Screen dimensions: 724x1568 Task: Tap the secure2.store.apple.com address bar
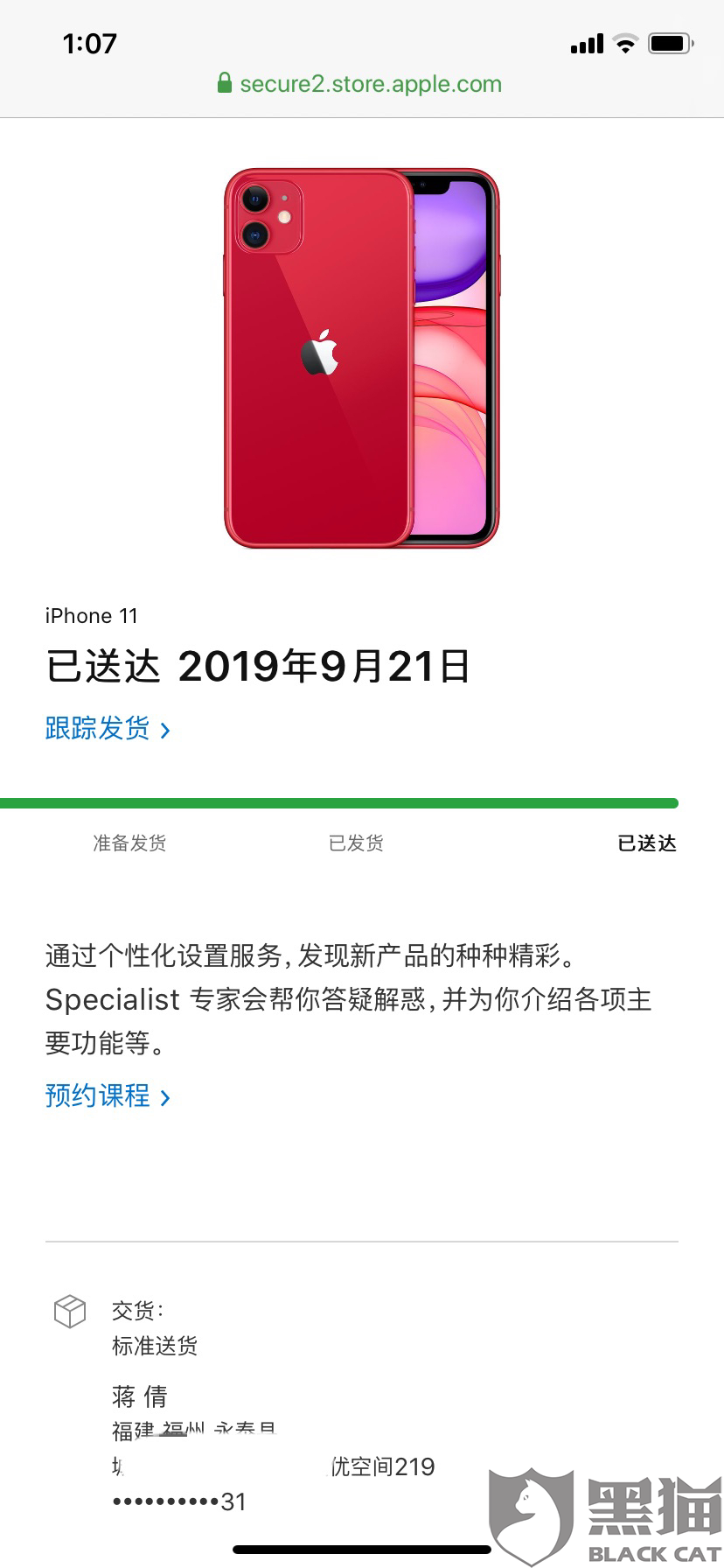(x=359, y=84)
